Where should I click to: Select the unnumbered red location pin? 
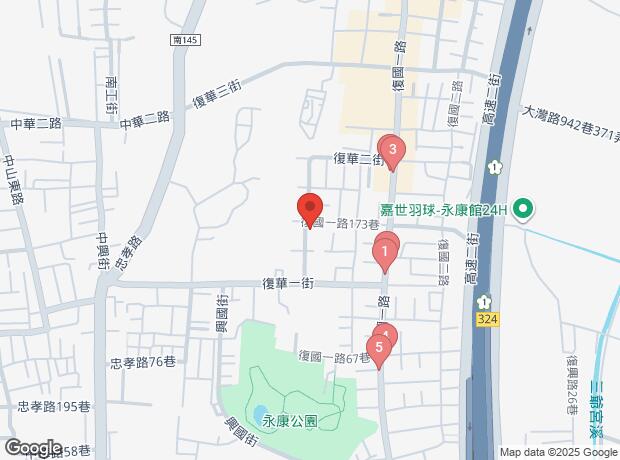pyautogui.click(x=309, y=207)
